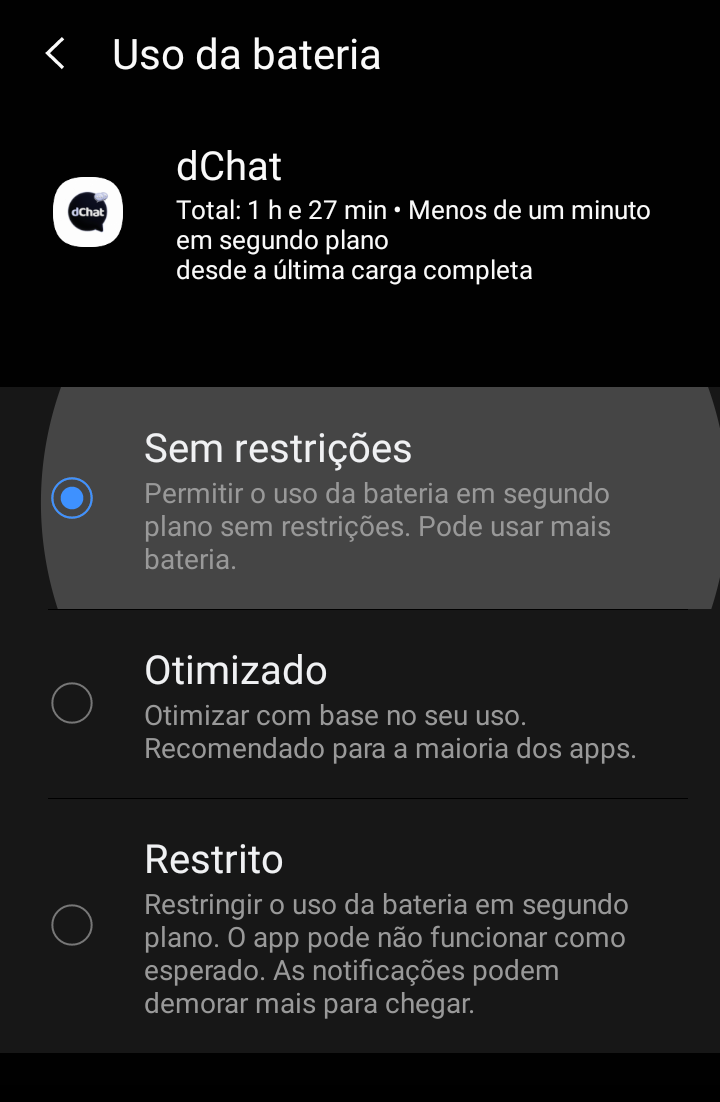Tap the back icon beside 'Uso da bateria'
This screenshot has height=1102, width=720.
click(55, 55)
